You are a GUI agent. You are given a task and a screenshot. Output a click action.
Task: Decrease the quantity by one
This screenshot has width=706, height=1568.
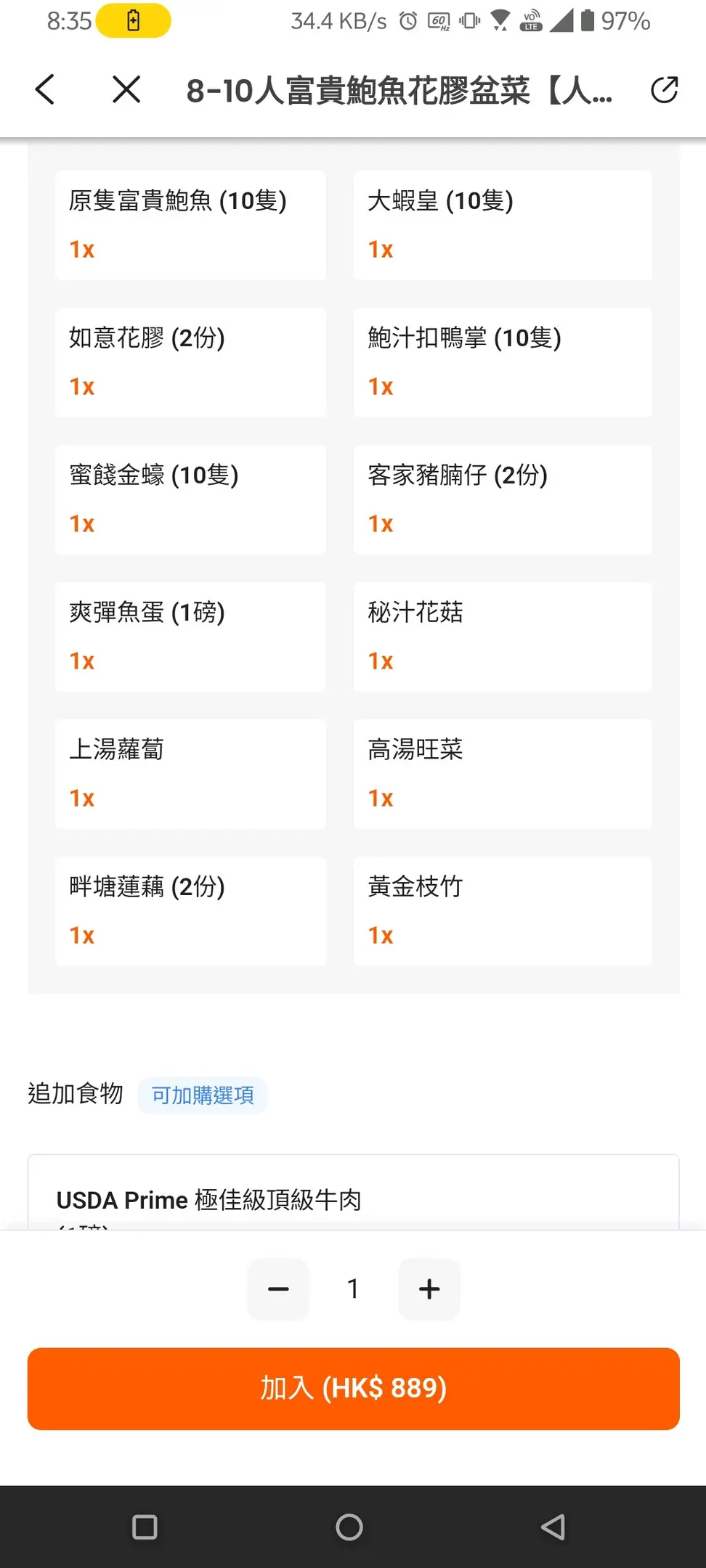[278, 1289]
